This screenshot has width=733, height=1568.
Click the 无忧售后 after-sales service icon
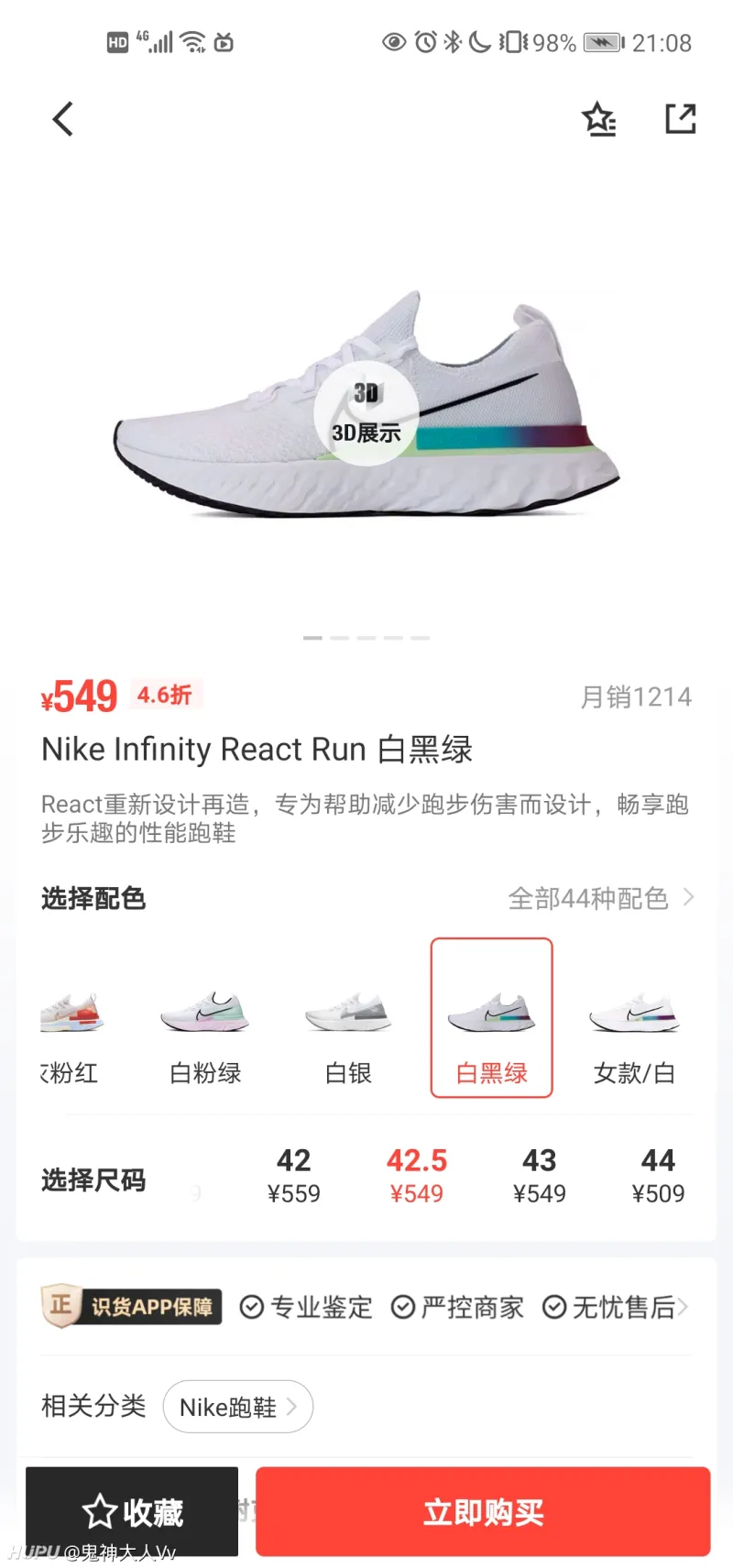pyautogui.click(x=556, y=1308)
